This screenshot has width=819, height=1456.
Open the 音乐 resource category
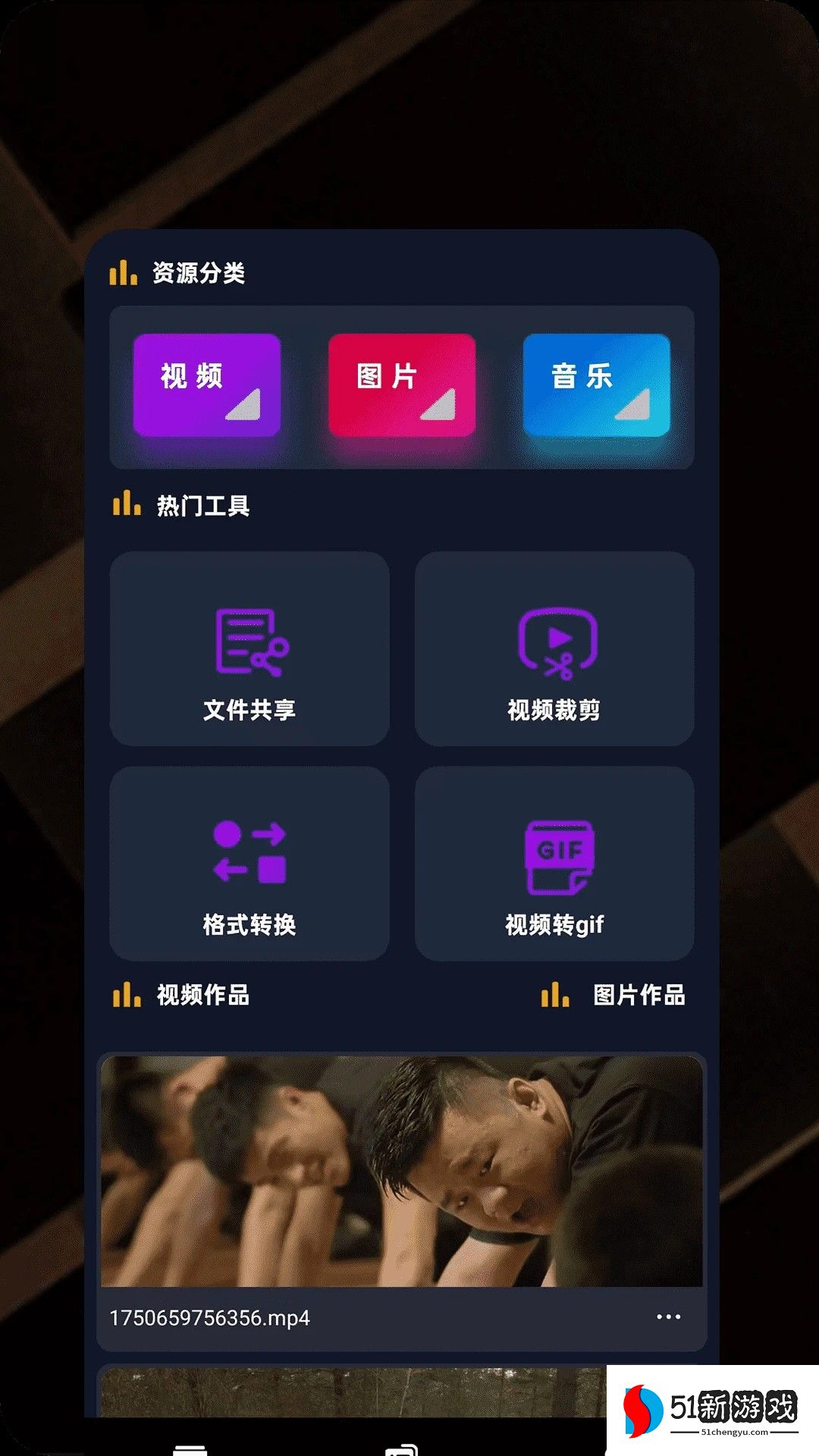596,384
